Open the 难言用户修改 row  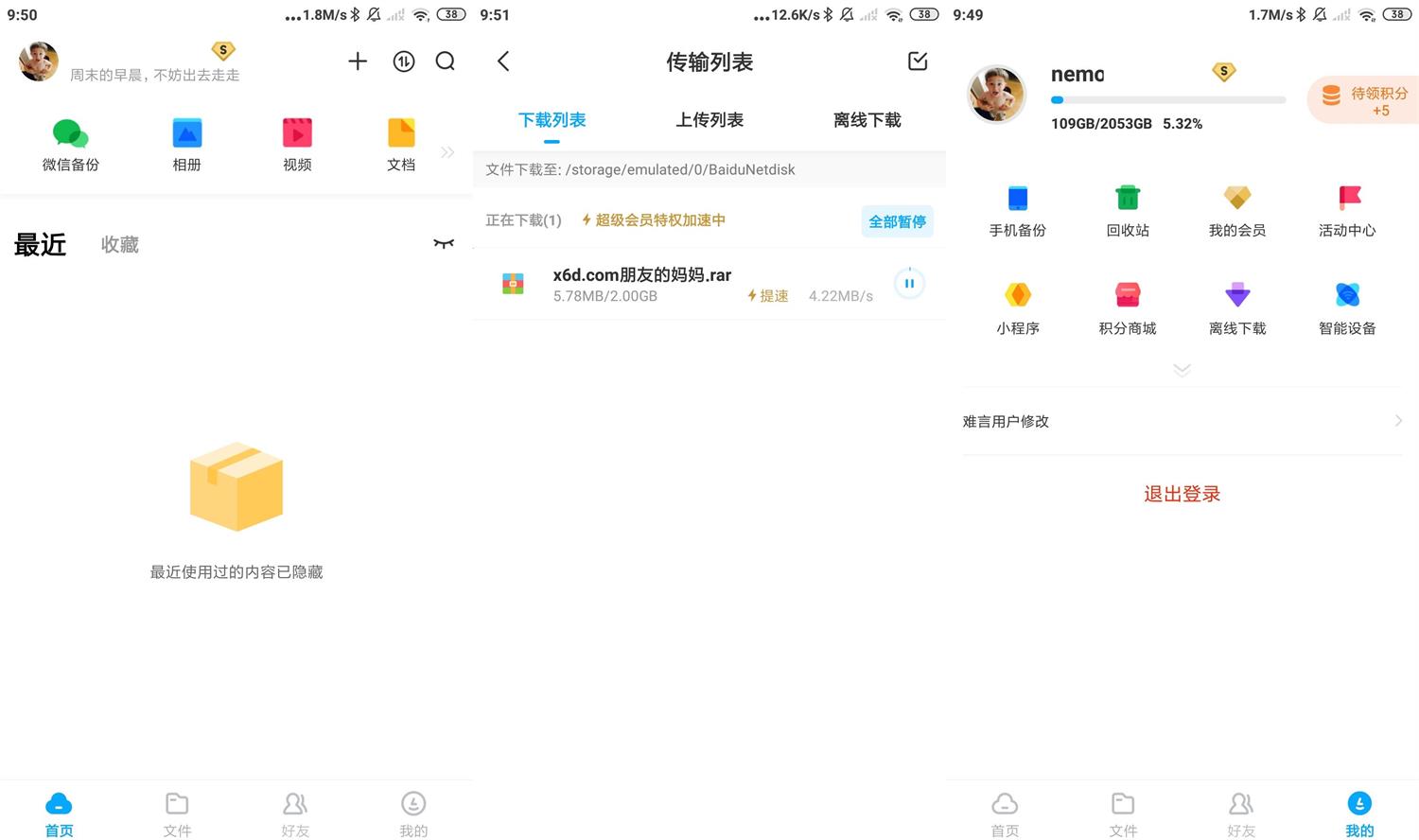(x=1182, y=421)
